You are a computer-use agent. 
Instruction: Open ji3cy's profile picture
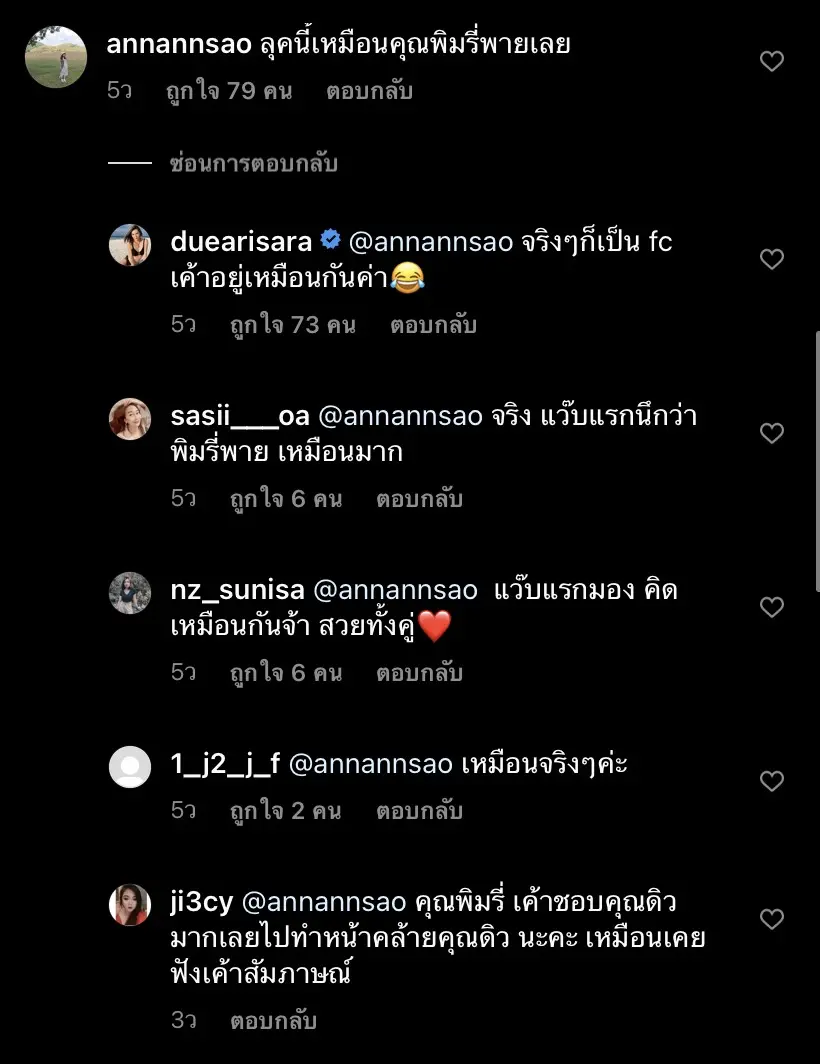point(130,905)
